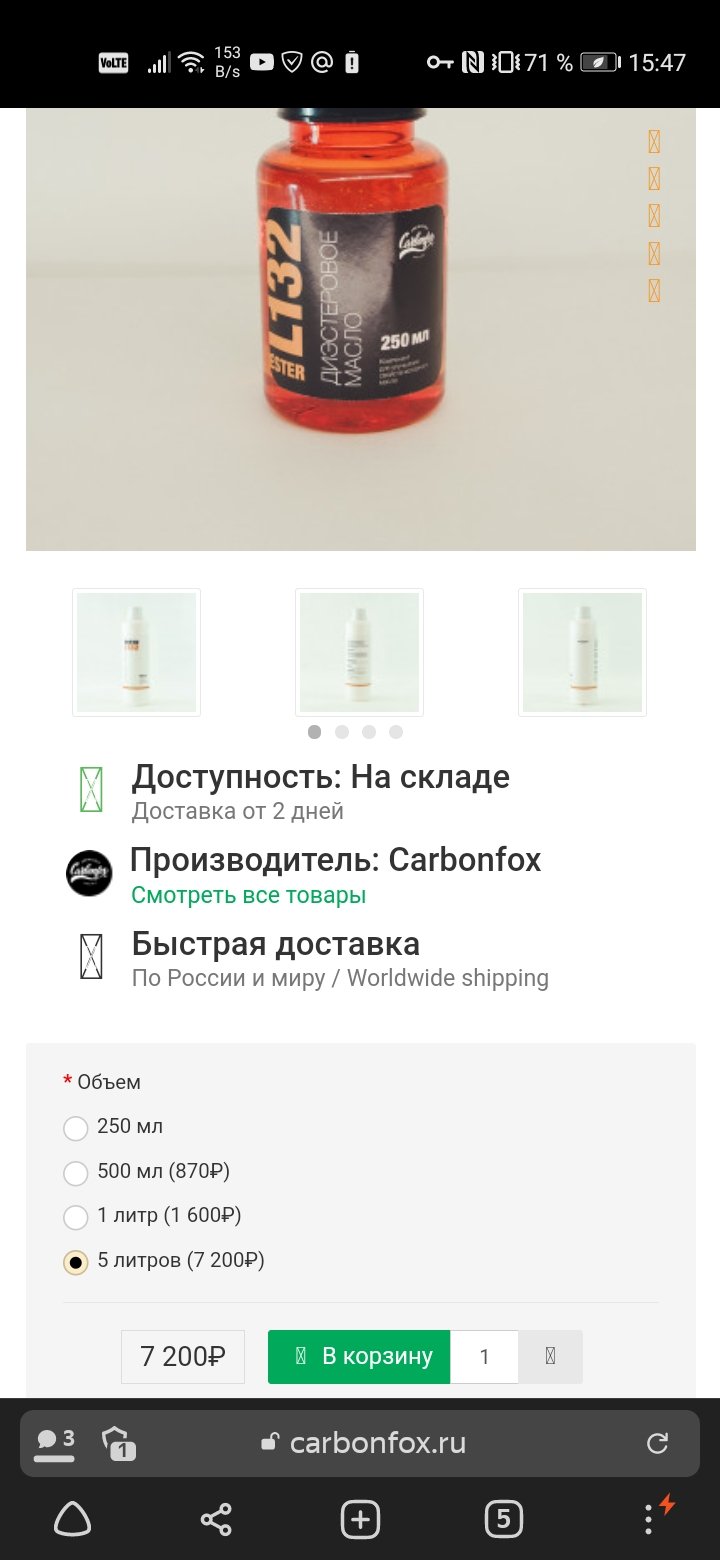Open the browser tabs switcher showing 5
The width and height of the screenshot is (720, 1560).
coord(503,1520)
